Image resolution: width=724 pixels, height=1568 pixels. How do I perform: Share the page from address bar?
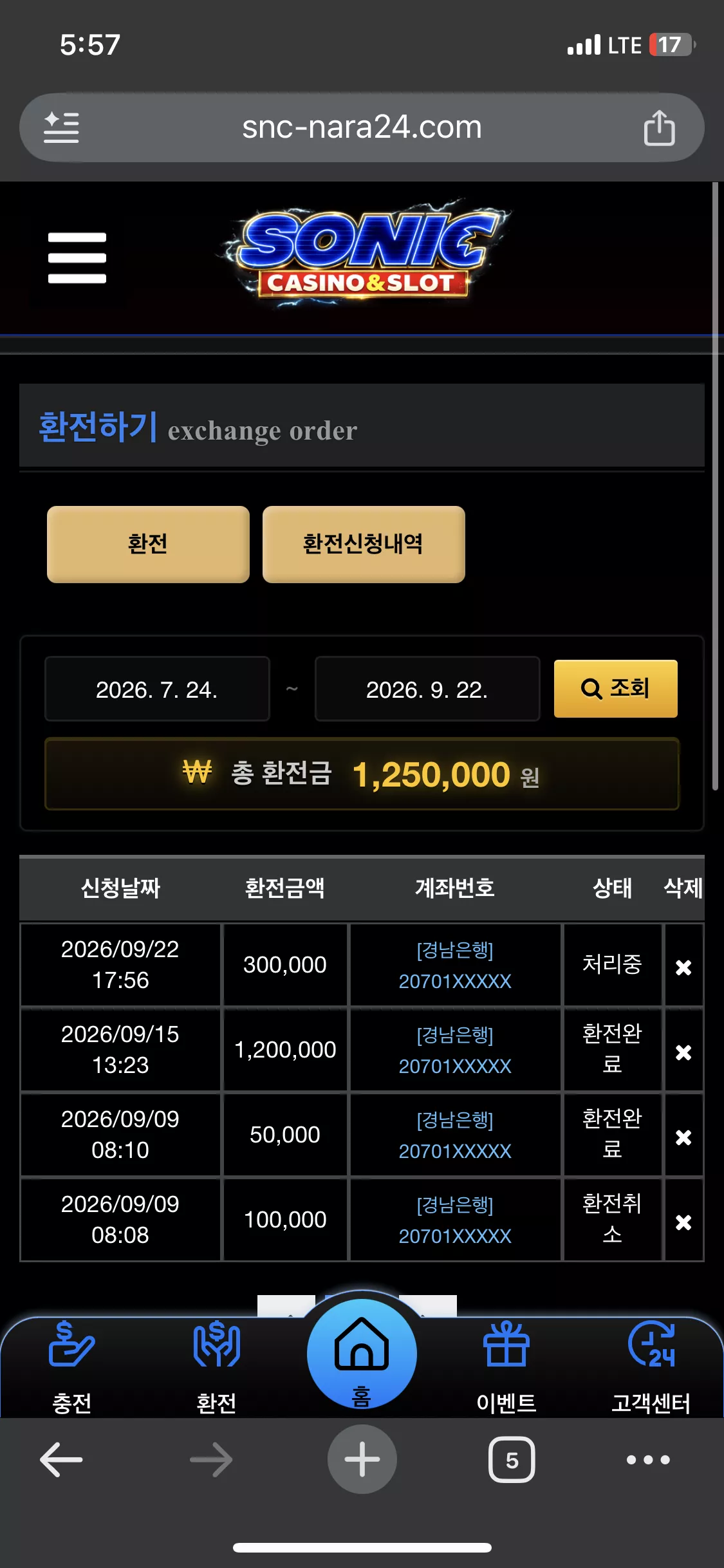click(660, 127)
